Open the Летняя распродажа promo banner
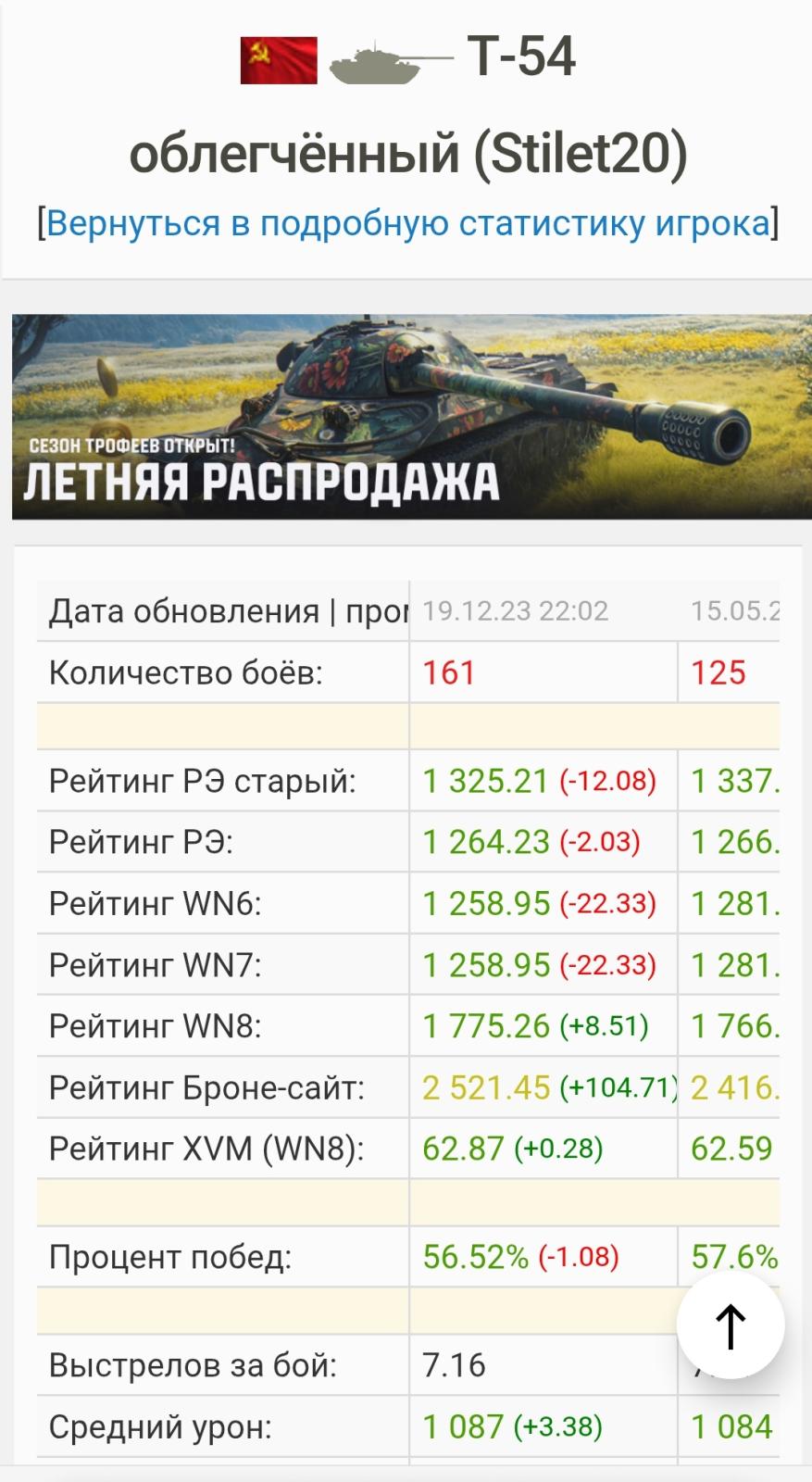This screenshot has height=1482, width=812. pos(411,417)
